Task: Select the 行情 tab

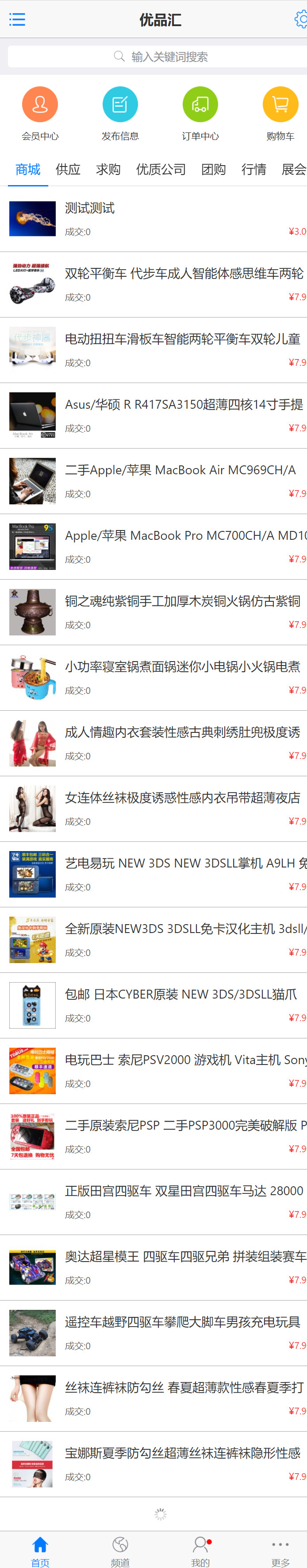Action: click(x=253, y=169)
